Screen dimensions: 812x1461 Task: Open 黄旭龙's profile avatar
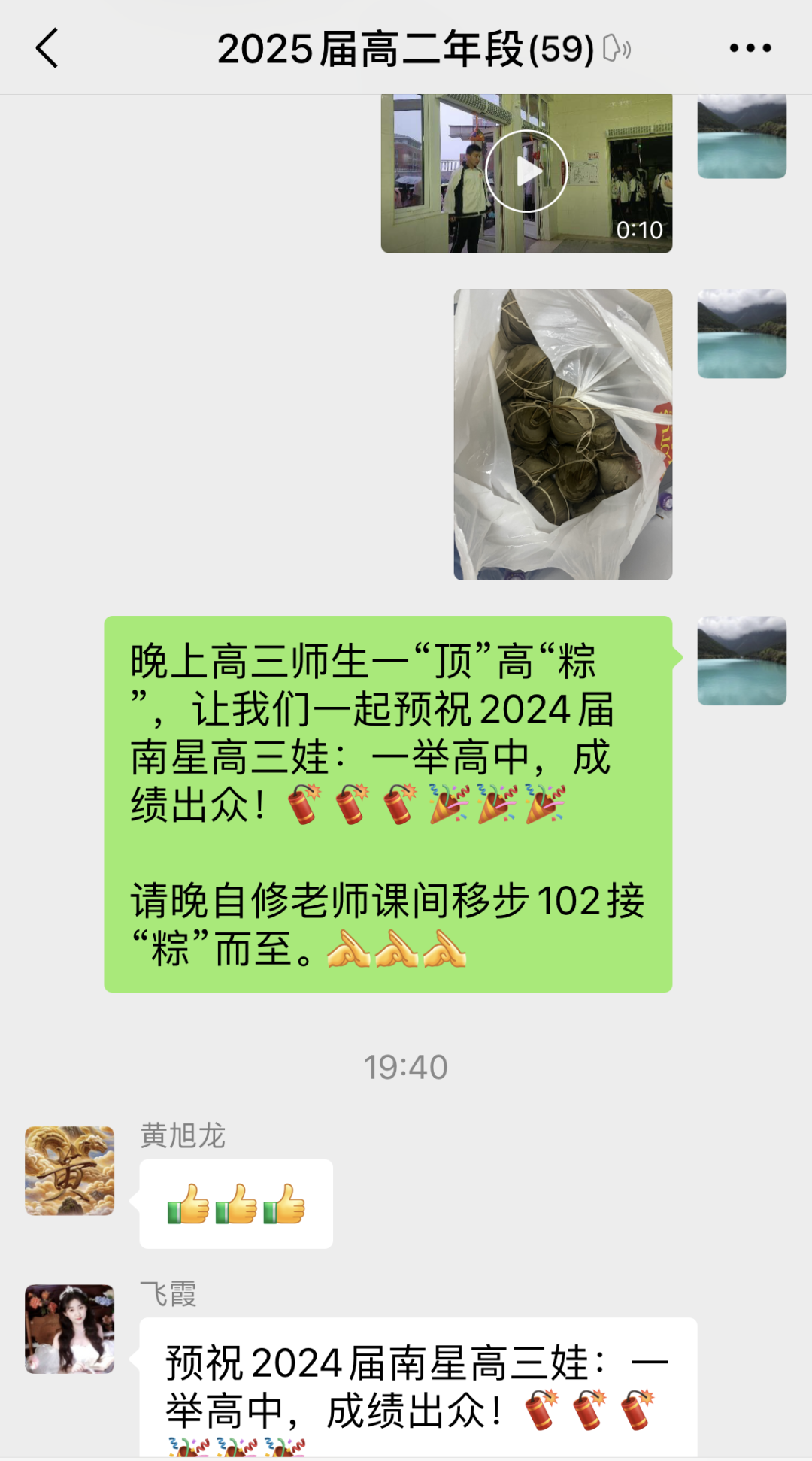(x=70, y=1170)
